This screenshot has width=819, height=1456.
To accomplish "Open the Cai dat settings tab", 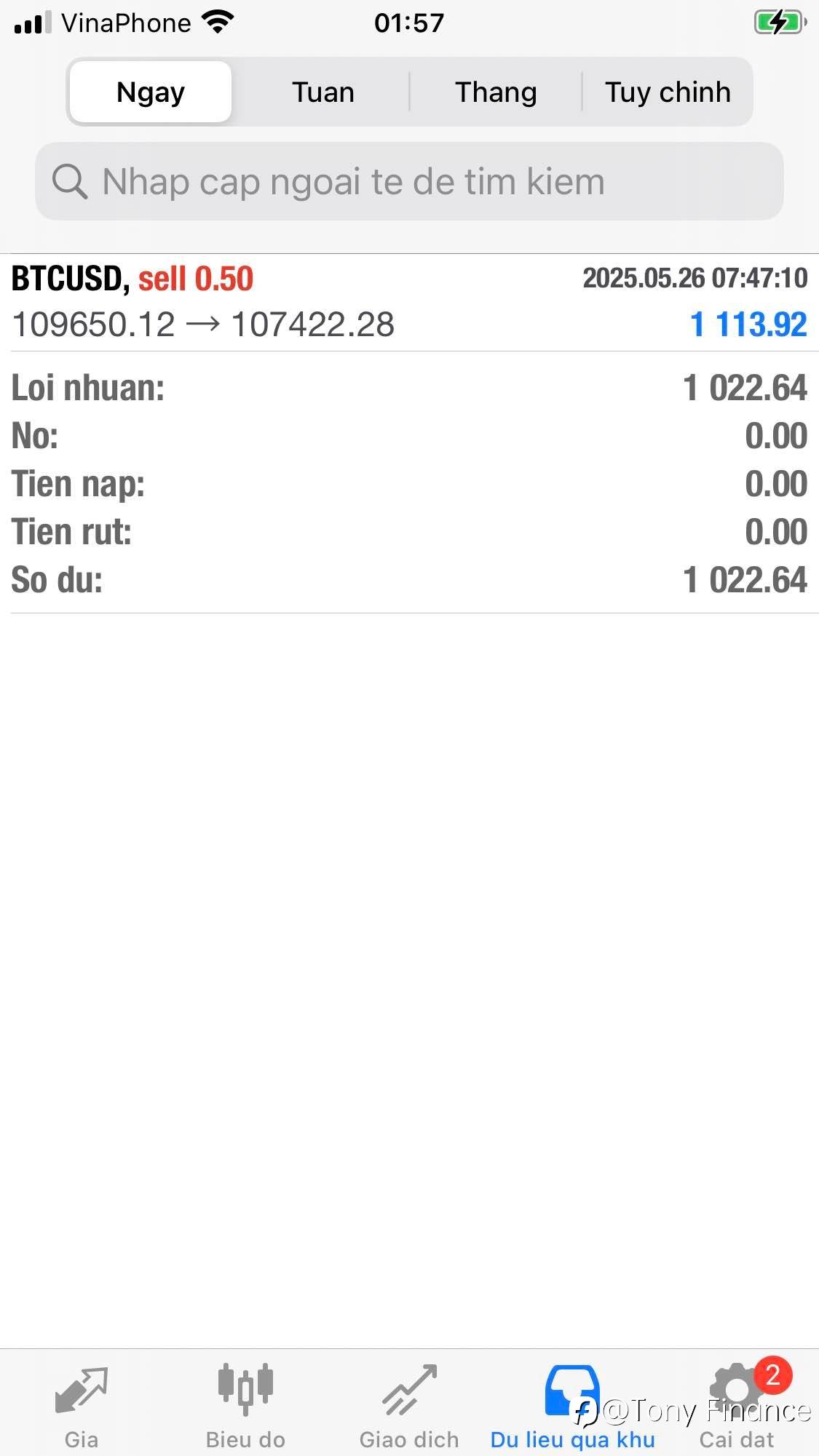I will tap(737, 1406).
